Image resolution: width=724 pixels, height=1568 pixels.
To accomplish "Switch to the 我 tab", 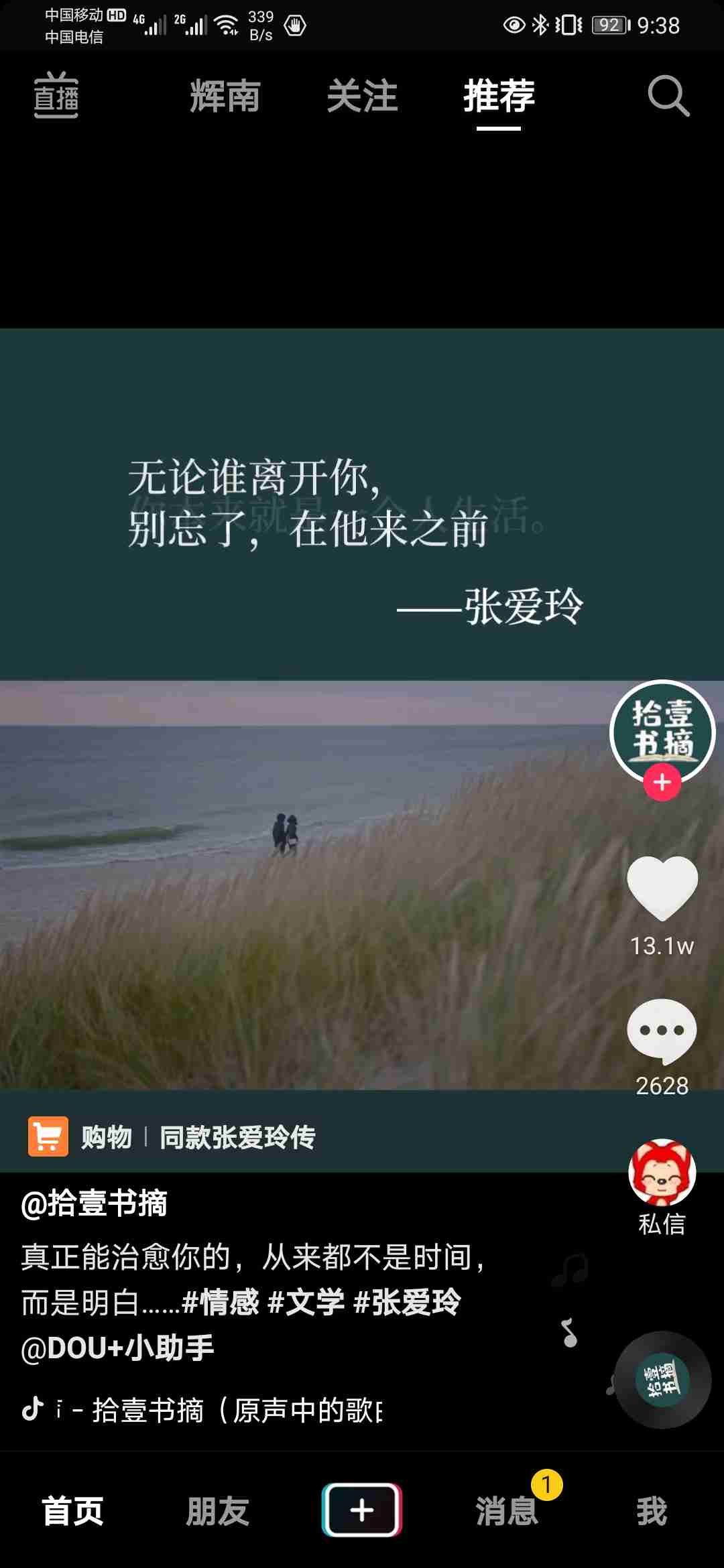I will click(x=652, y=1511).
